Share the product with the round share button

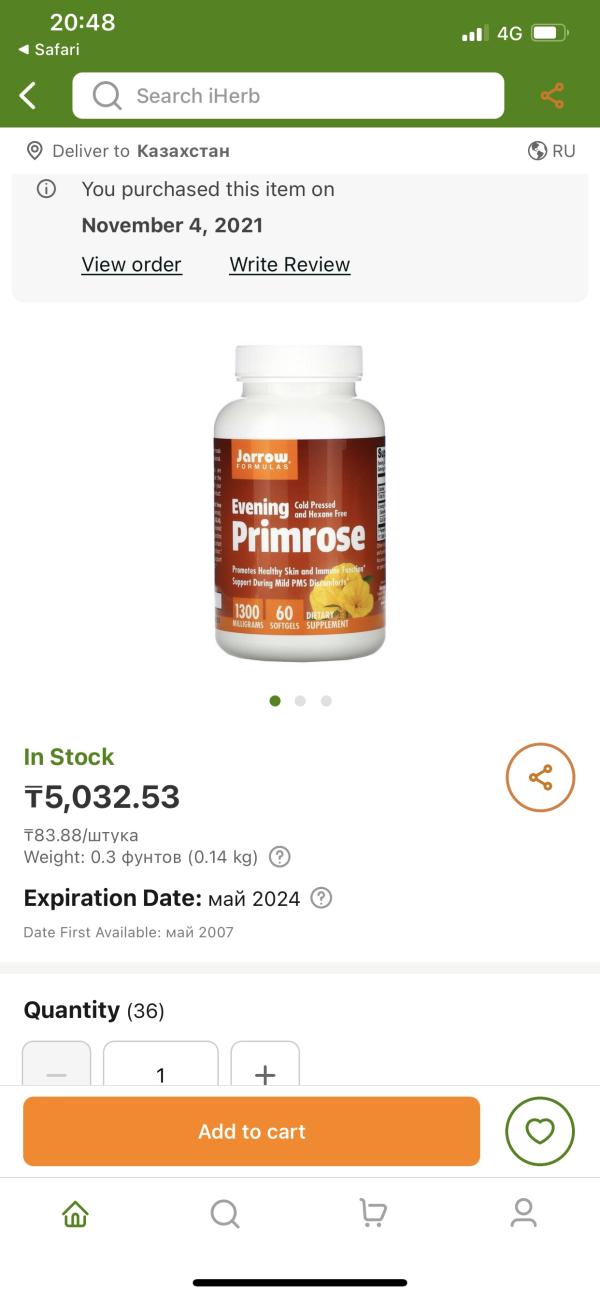pos(540,777)
